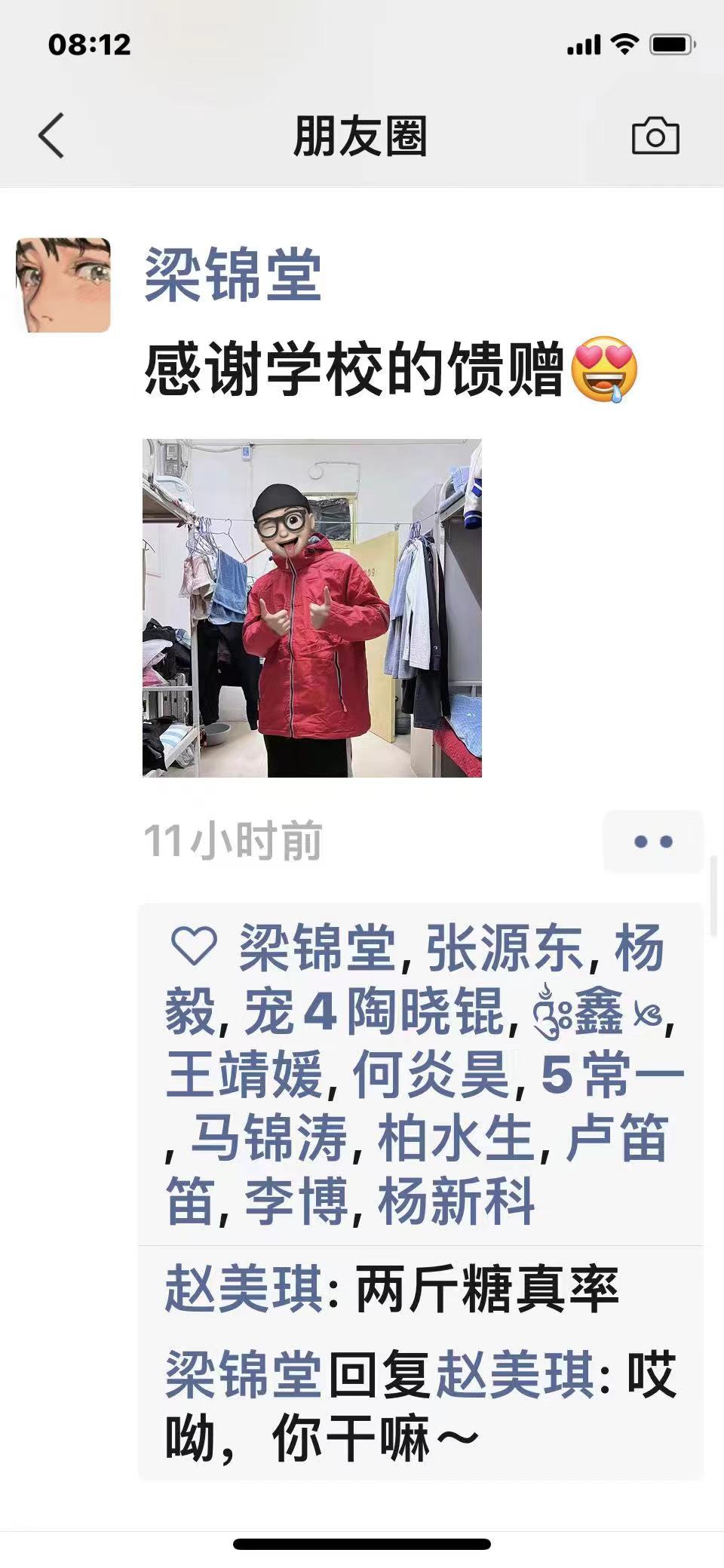Image resolution: width=724 pixels, height=1568 pixels.
Task: Go back from the 朋友圈 page
Action: [51, 136]
